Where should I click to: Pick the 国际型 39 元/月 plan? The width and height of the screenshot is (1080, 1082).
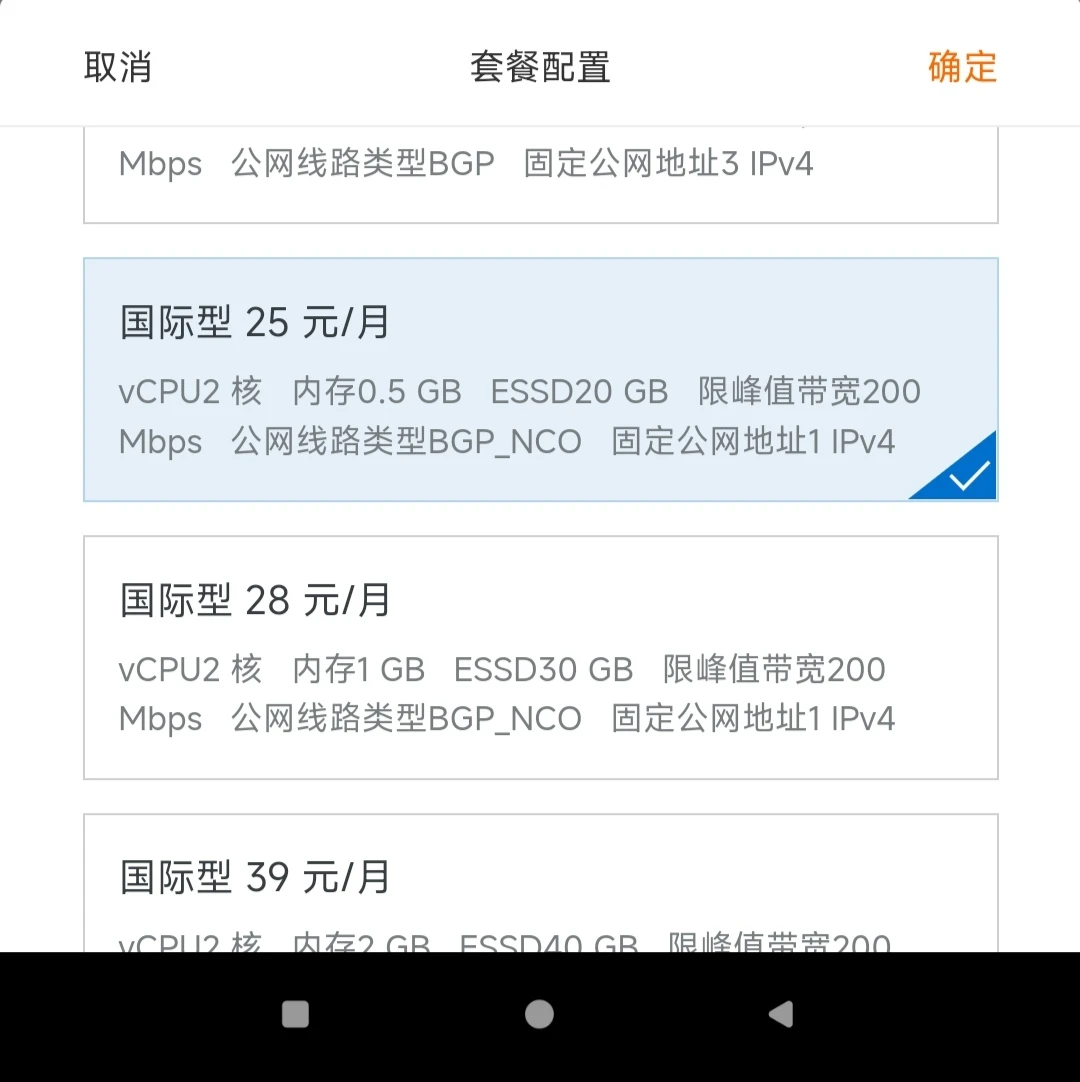pyautogui.click(x=540, y=885)
